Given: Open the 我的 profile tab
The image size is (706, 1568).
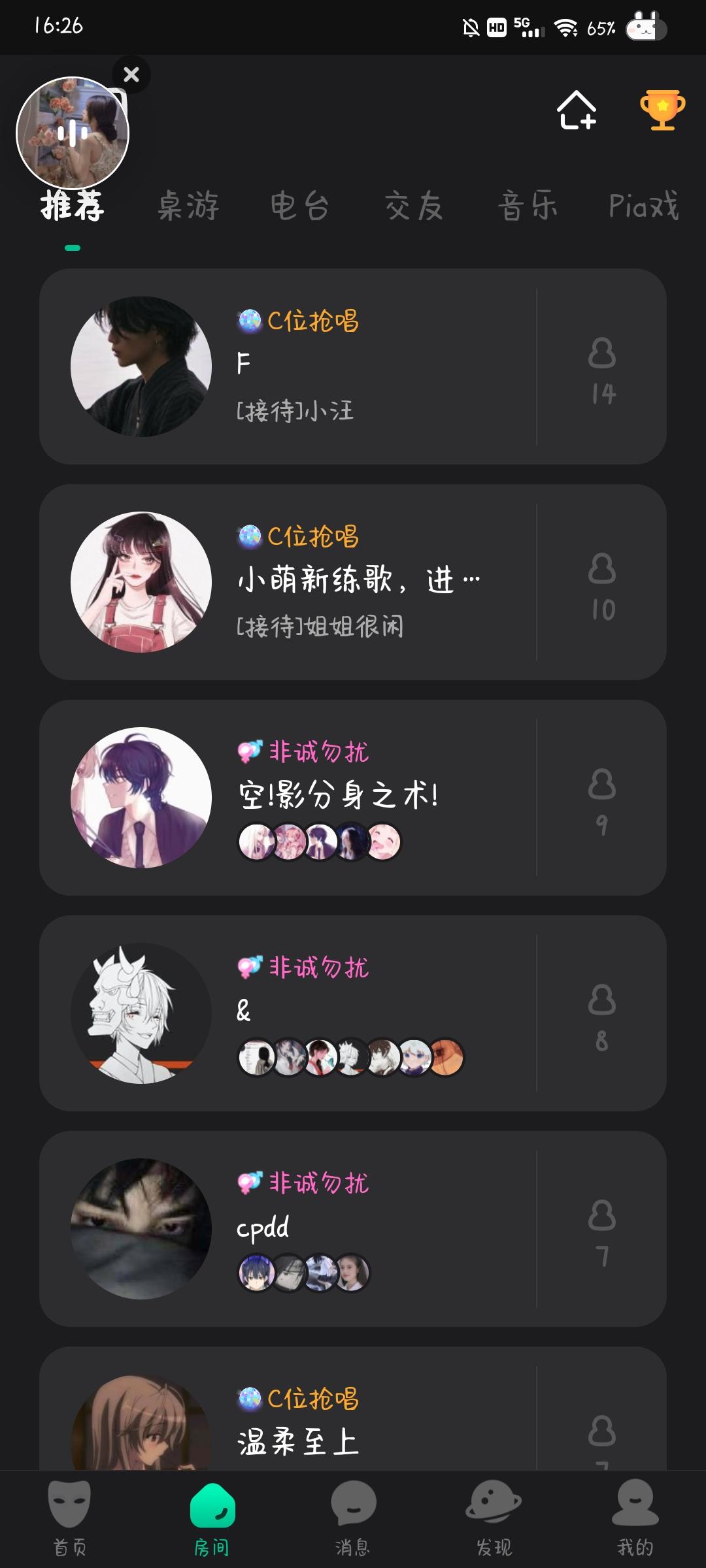Looking at the screenshot, I should click(635, 1519).
